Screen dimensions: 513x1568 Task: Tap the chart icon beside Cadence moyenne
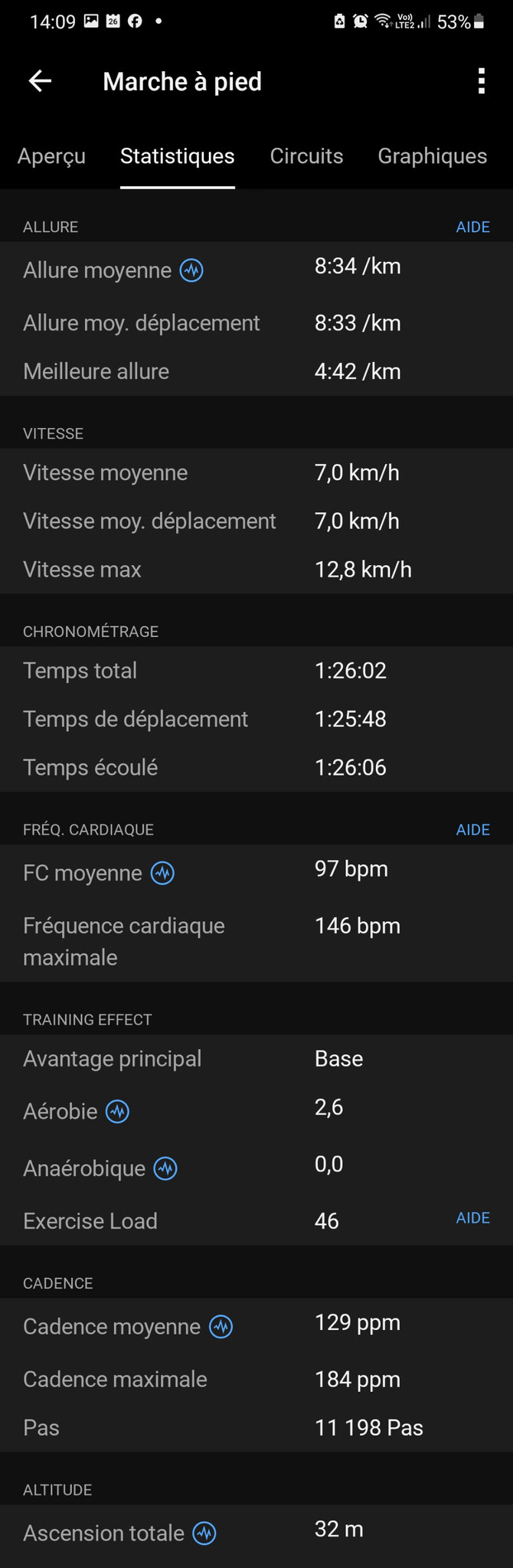(221, 1327)
